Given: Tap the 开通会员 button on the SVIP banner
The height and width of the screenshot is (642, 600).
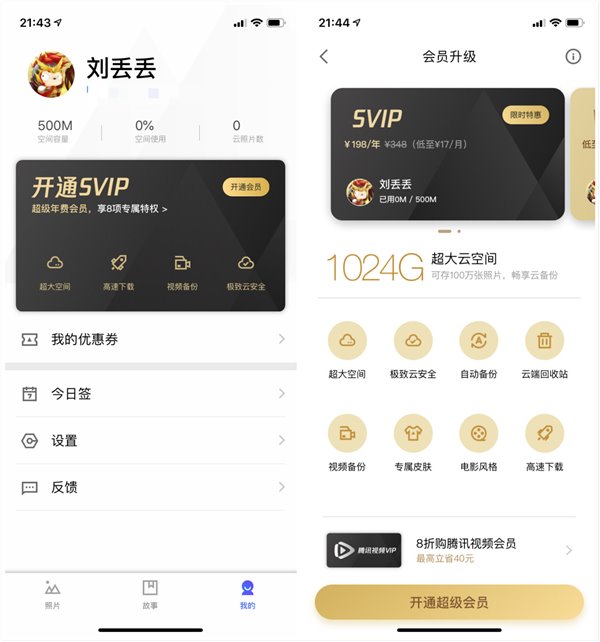Looking at the screenshot, I should (245, 187).
